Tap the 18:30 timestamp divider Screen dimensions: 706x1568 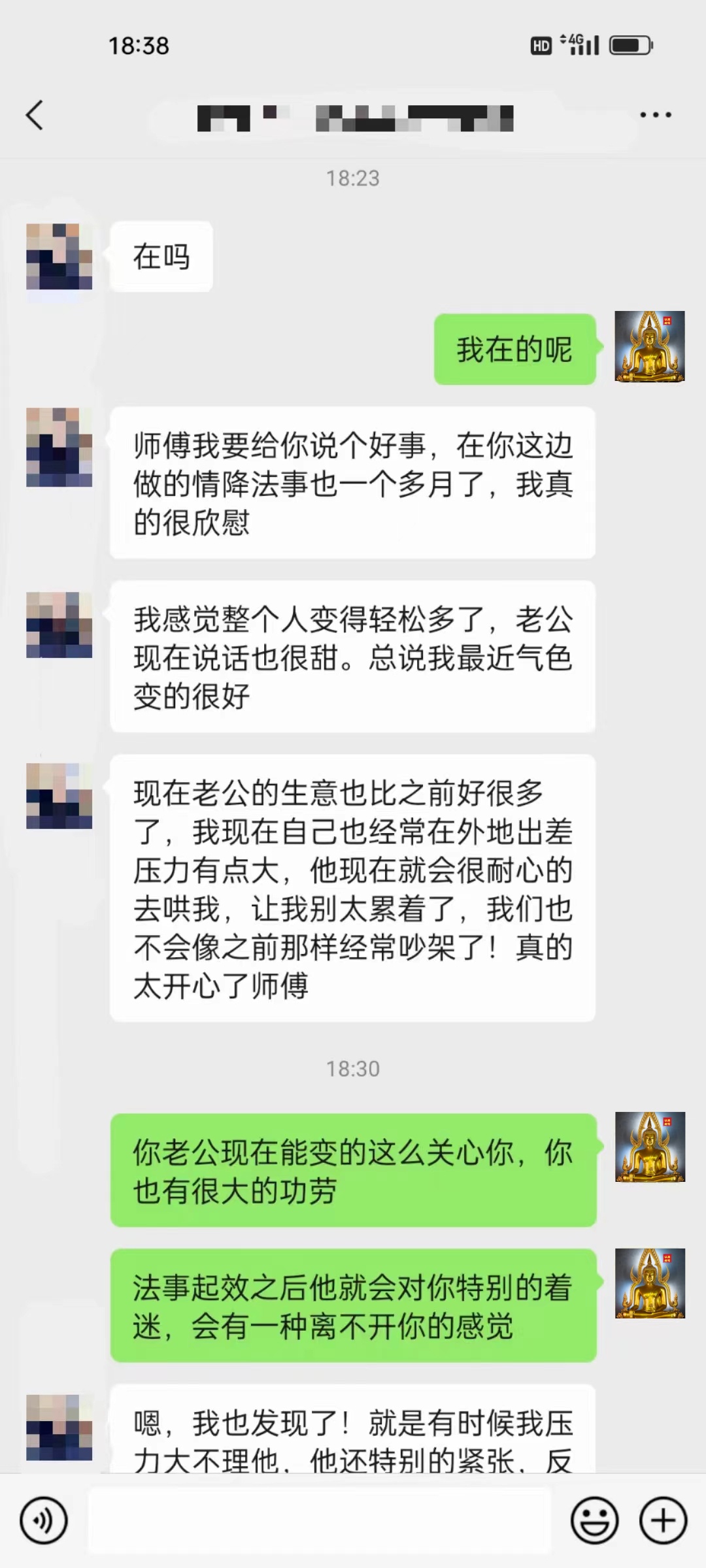pyautogui.click(x=353, y=1068)
